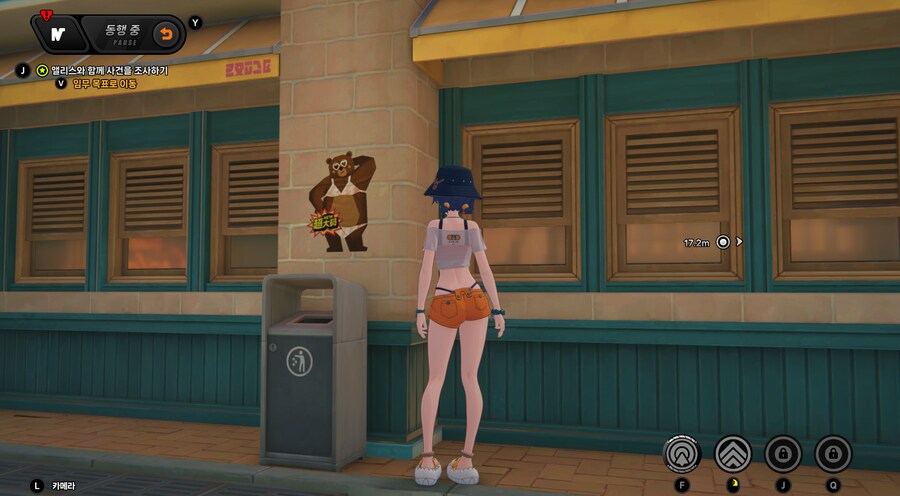This screenshot has height=496, width=900.
Task: Tap the locked Q skill slot
Action: 833,455
